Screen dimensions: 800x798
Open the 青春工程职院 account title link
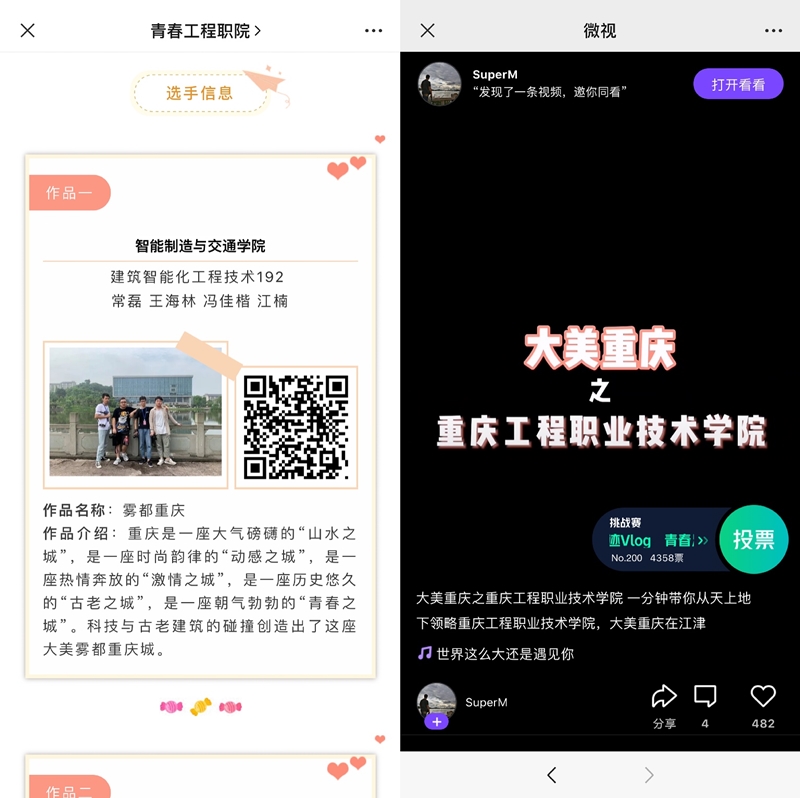coord(205,31)
